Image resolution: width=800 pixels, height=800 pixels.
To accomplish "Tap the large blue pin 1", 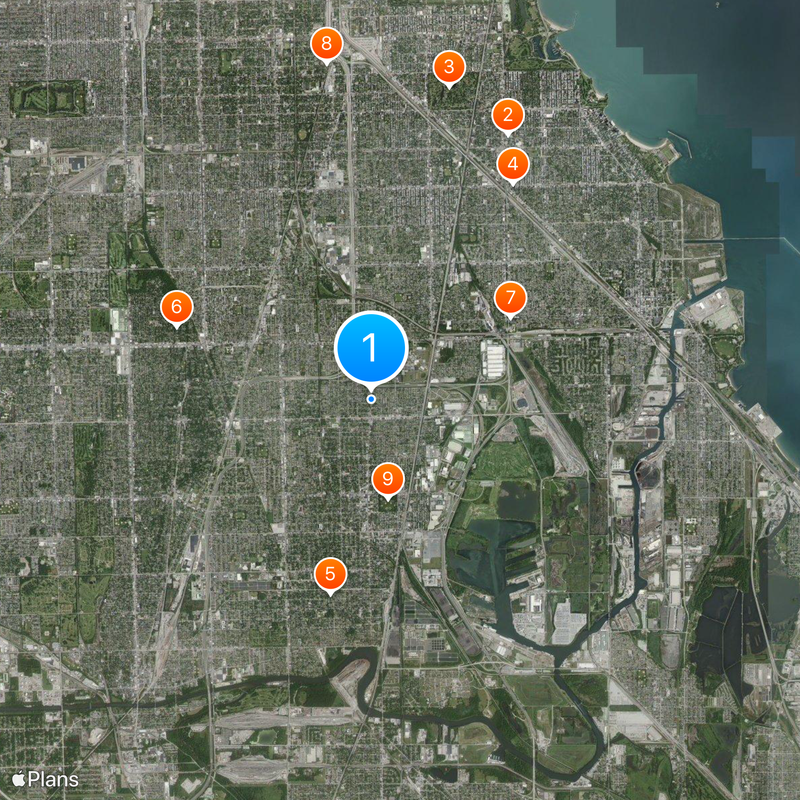I will pyautogui.click(x=370, y=348).
